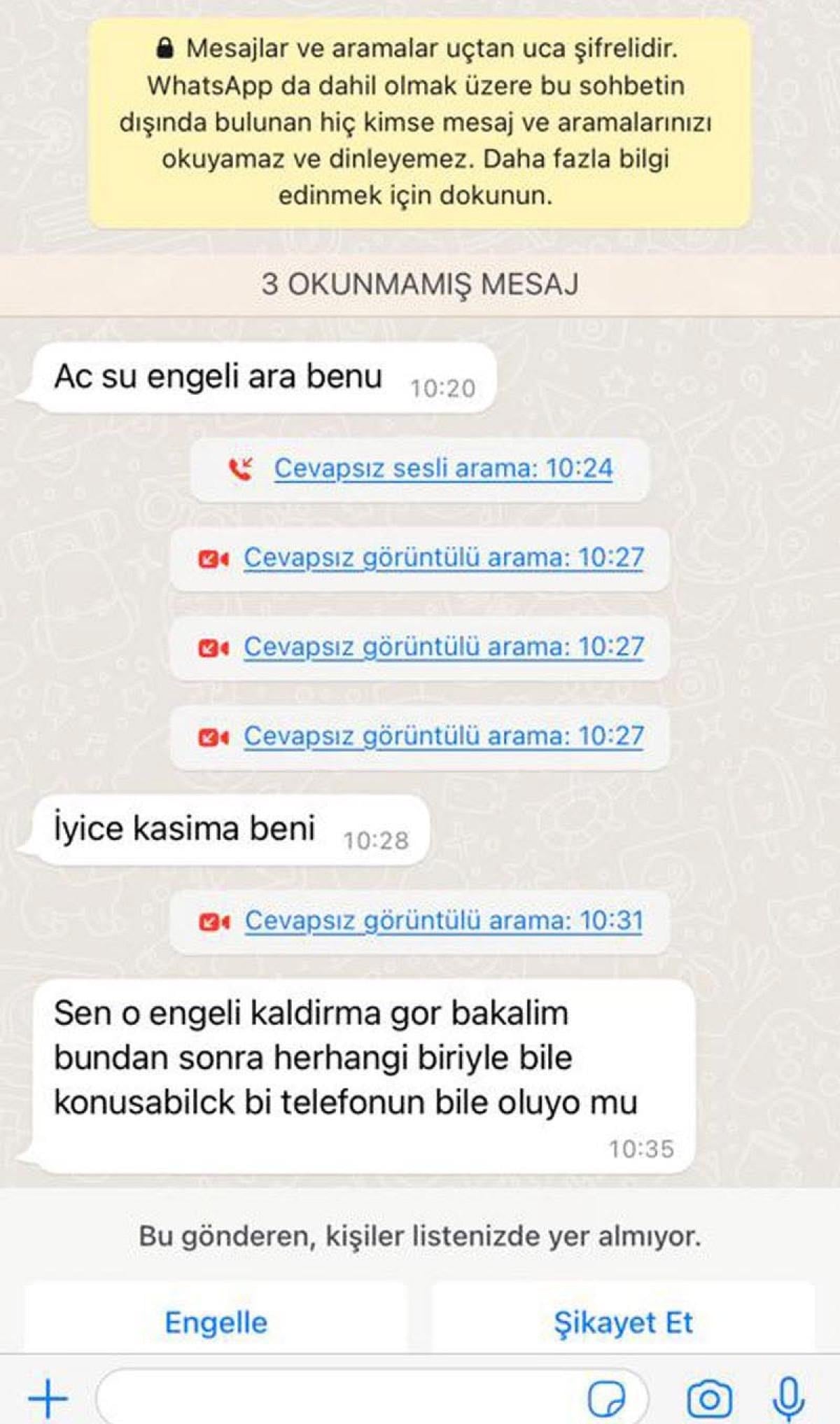Block this sender with Engelle
The height and width of the screenshot is (1424, 840).
pyautogui.click(x=216, y=1322)
